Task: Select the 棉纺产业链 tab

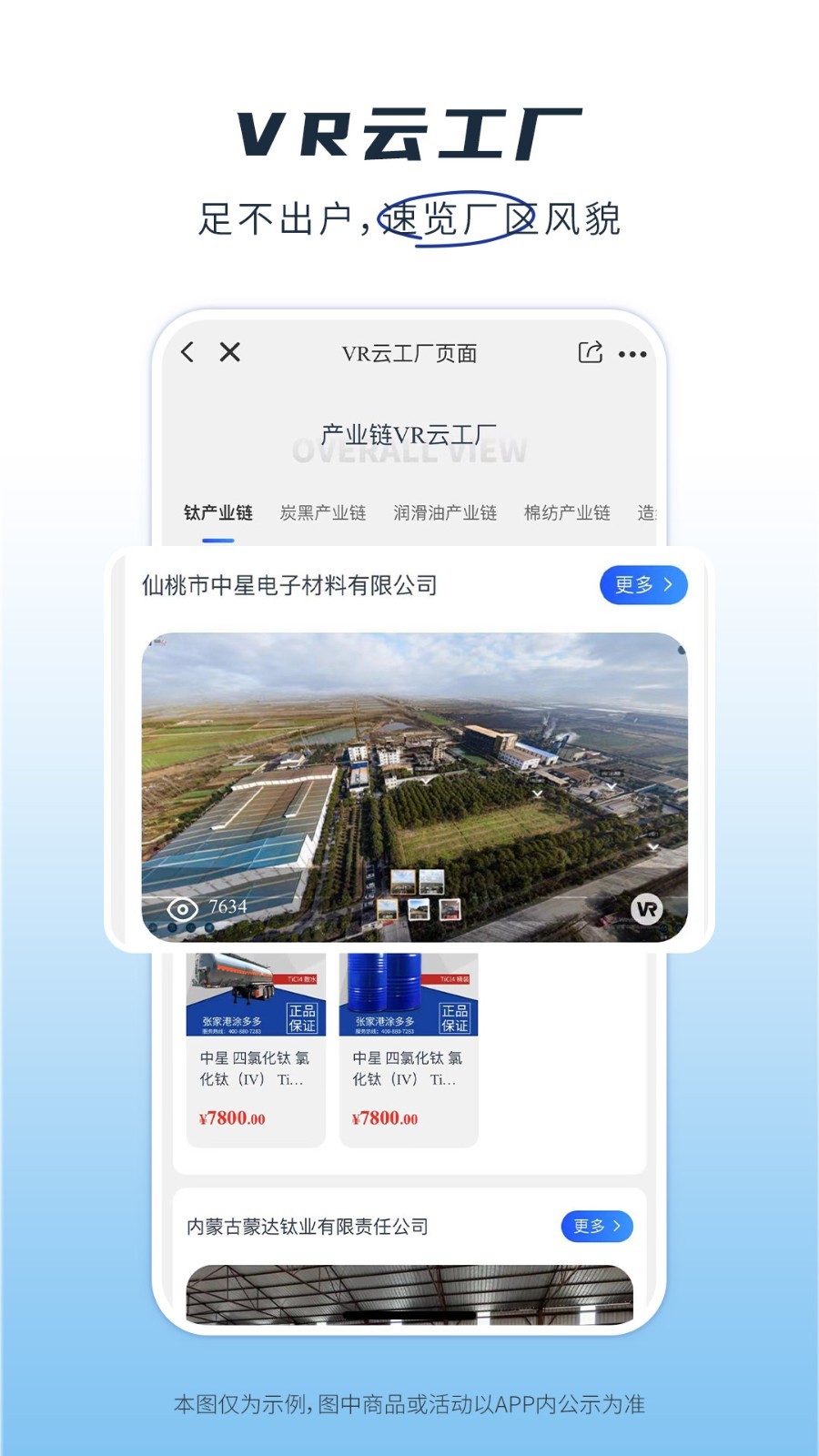Action: [x=568, y=511]
